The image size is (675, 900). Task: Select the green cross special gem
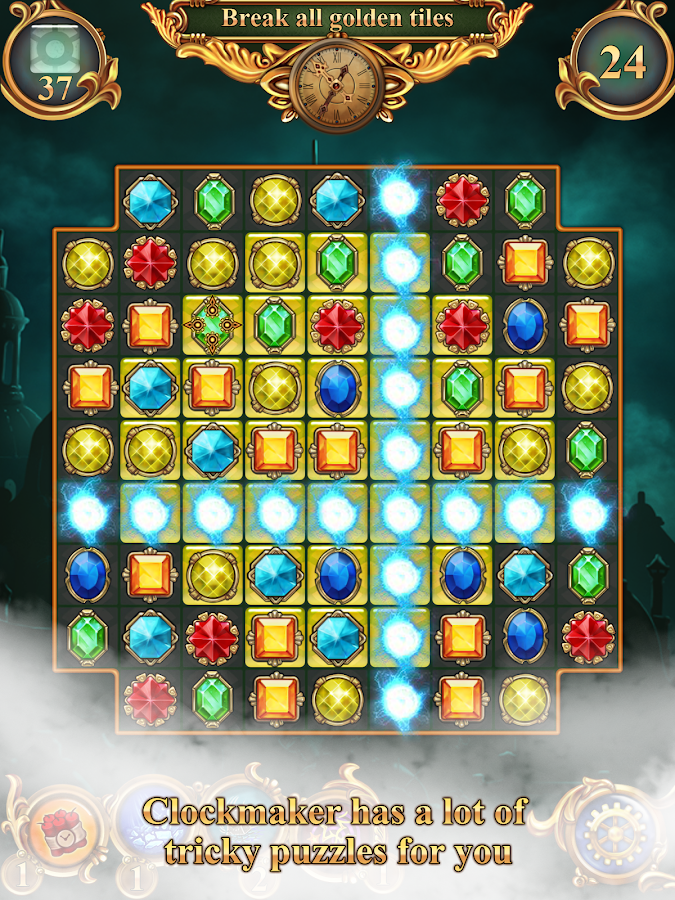[x=213, y=326]
